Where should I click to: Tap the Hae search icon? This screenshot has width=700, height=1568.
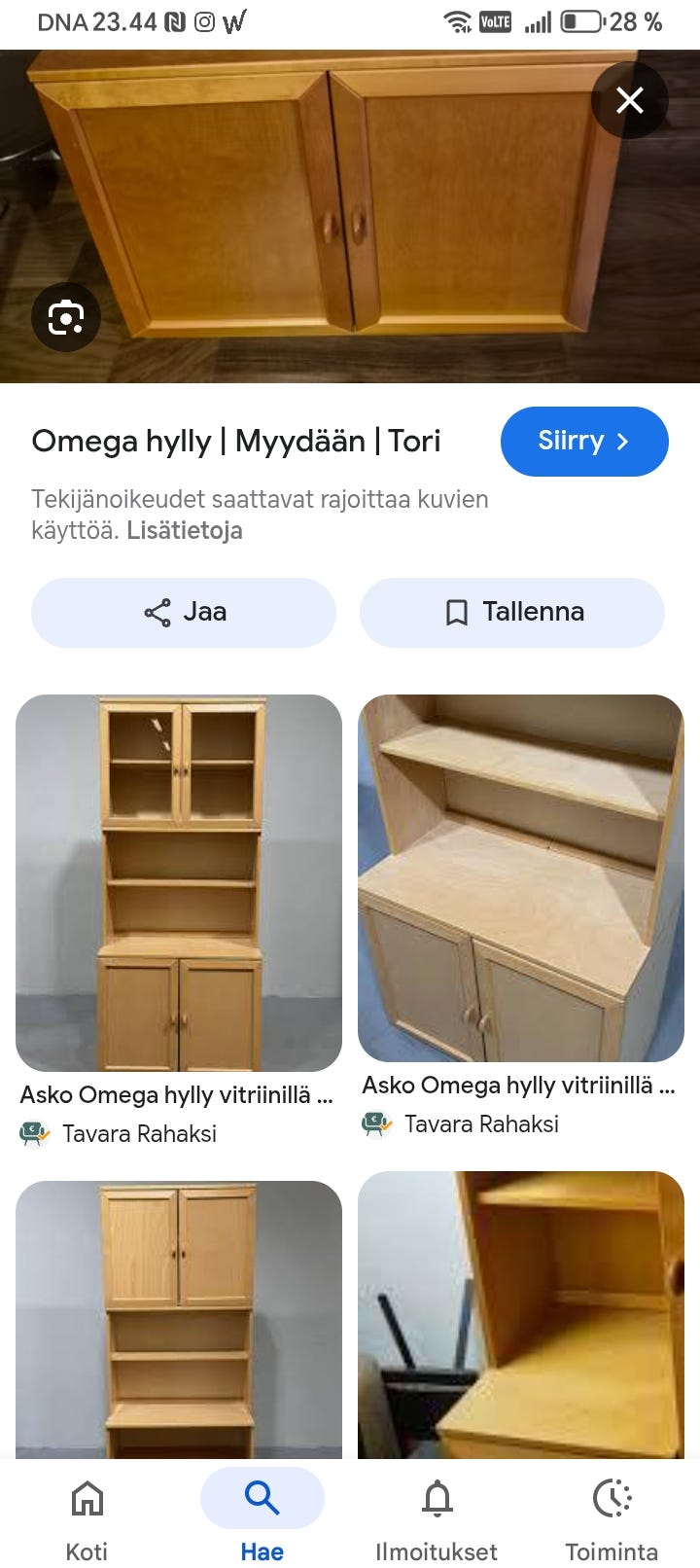(261, 1498)
